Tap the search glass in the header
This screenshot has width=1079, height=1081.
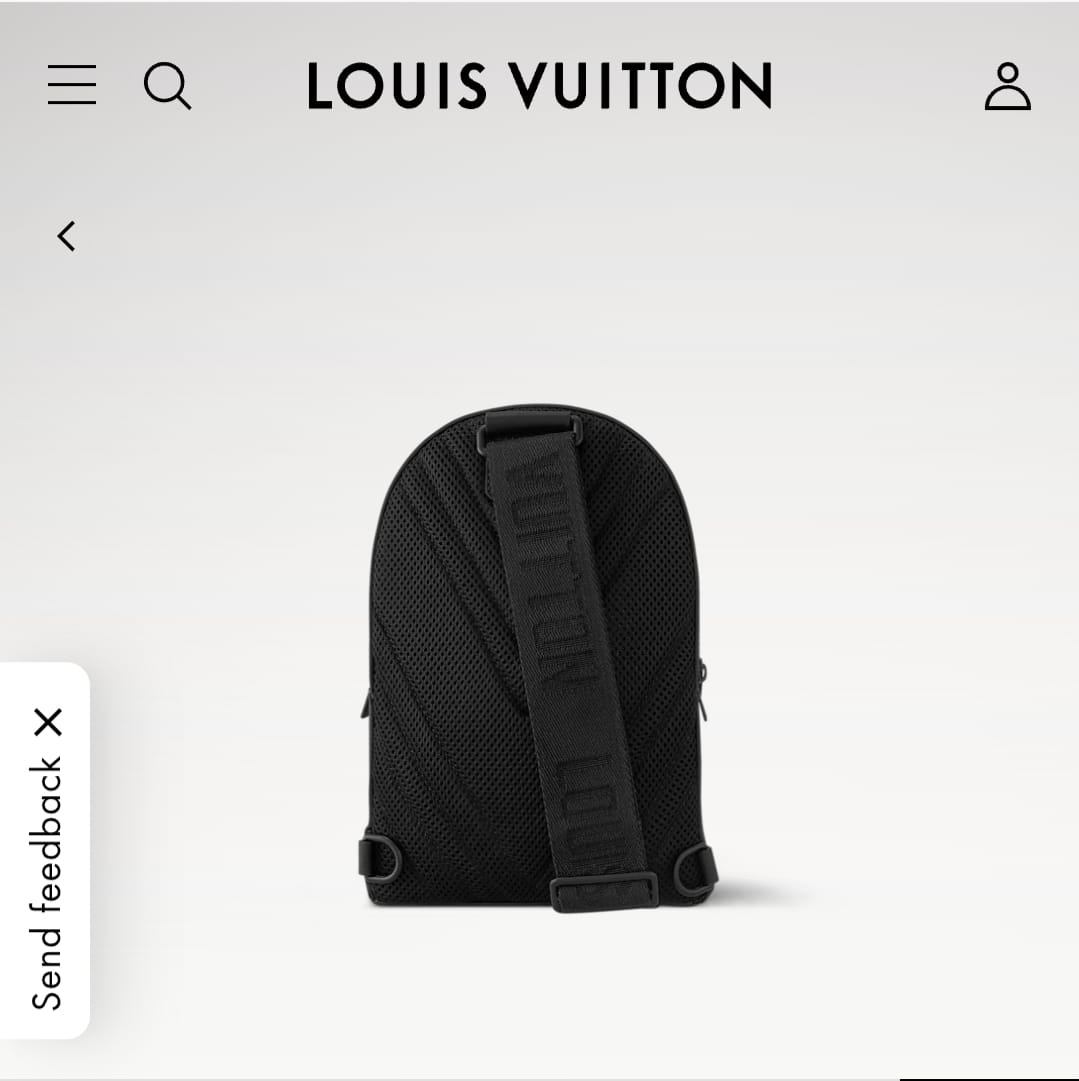tap(167, 88)
